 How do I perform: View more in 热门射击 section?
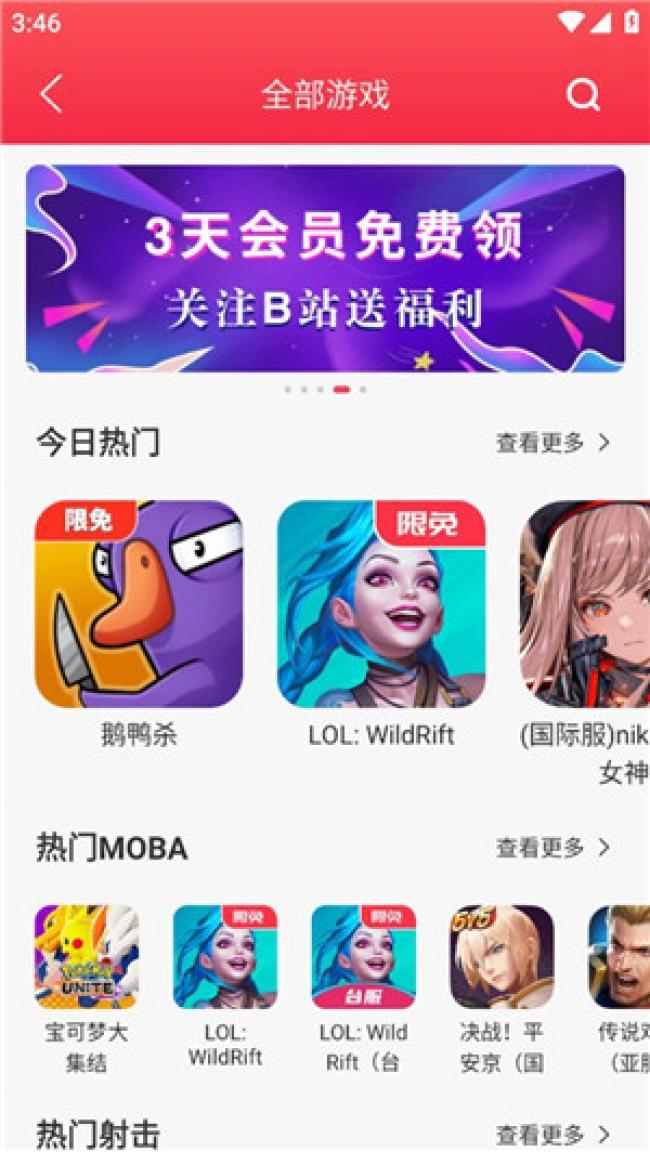[553, 1134]
